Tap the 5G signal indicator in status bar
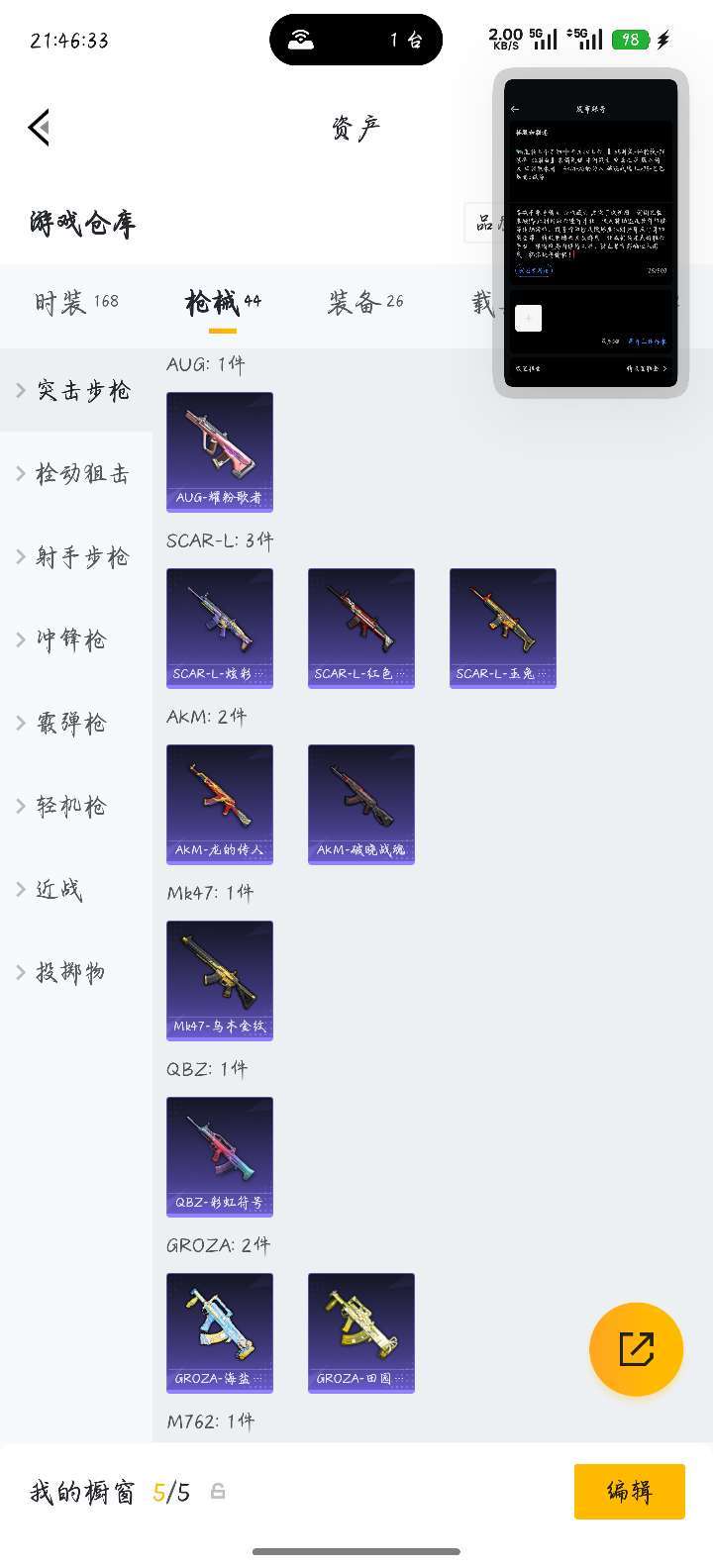Screen dimensions: 713x1568 [545, 36]
